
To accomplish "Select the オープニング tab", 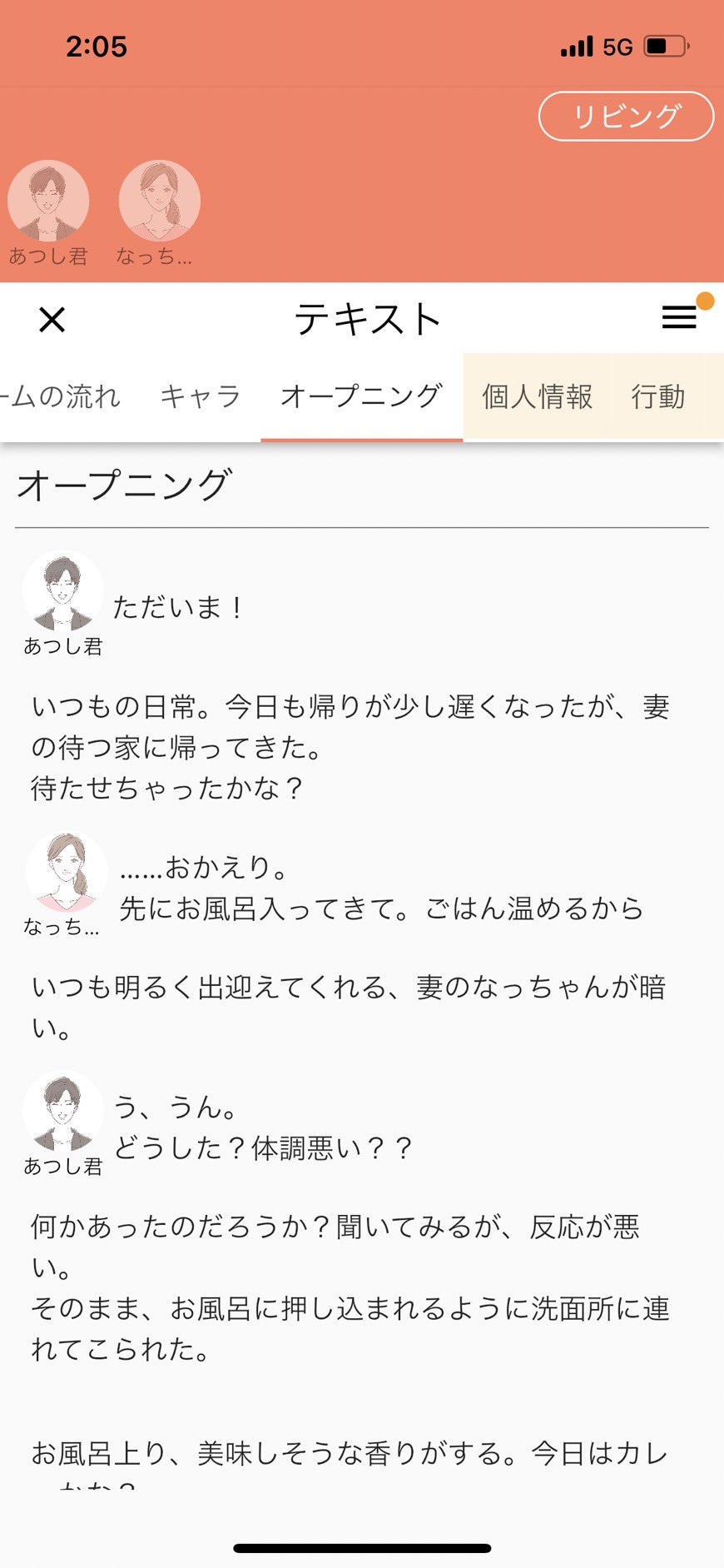I will (361, 396).
